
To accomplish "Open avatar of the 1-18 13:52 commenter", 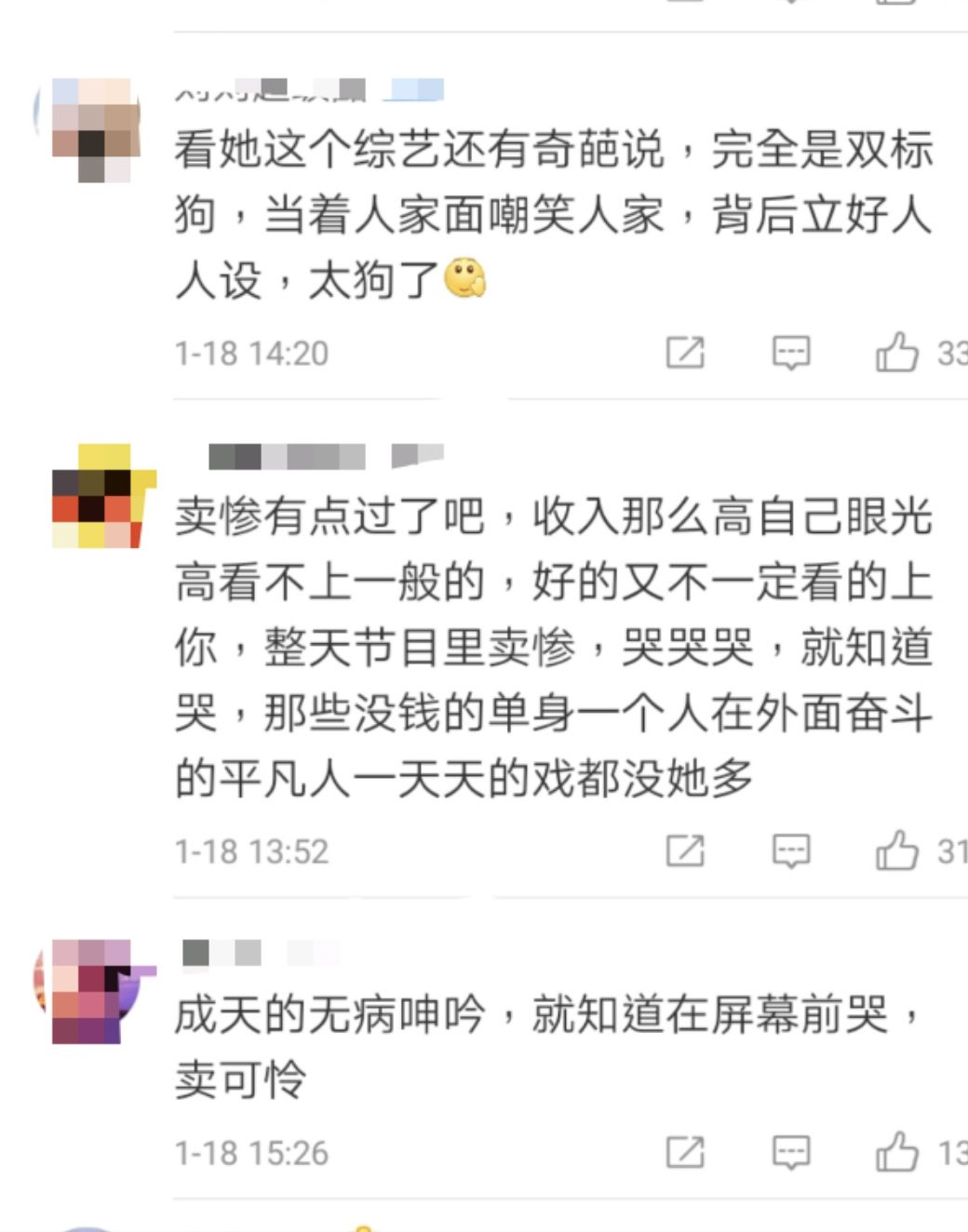I will pyautogui.click(x=98, y=496).
